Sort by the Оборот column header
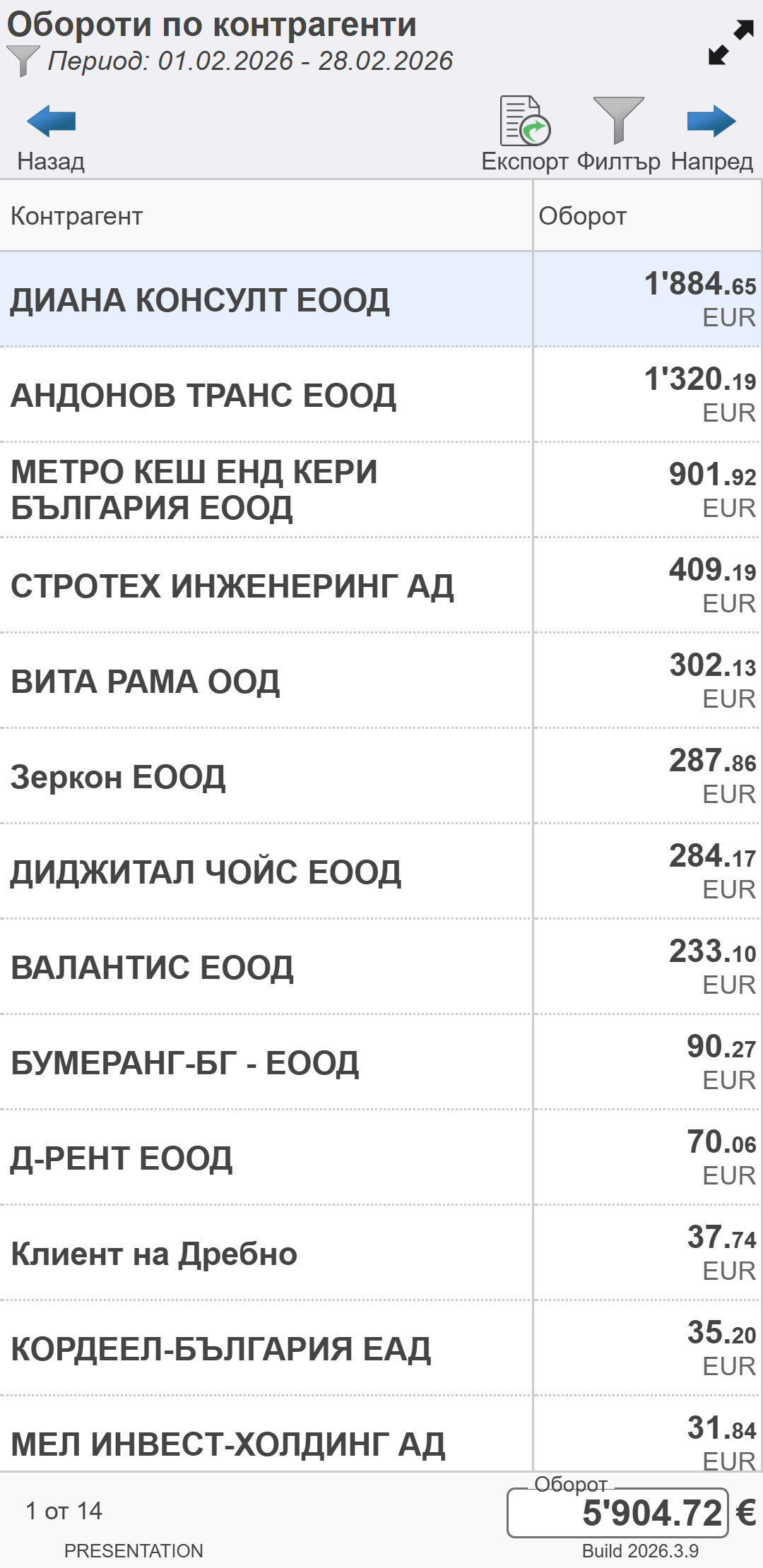763x1568 pixels. [646, 216]
